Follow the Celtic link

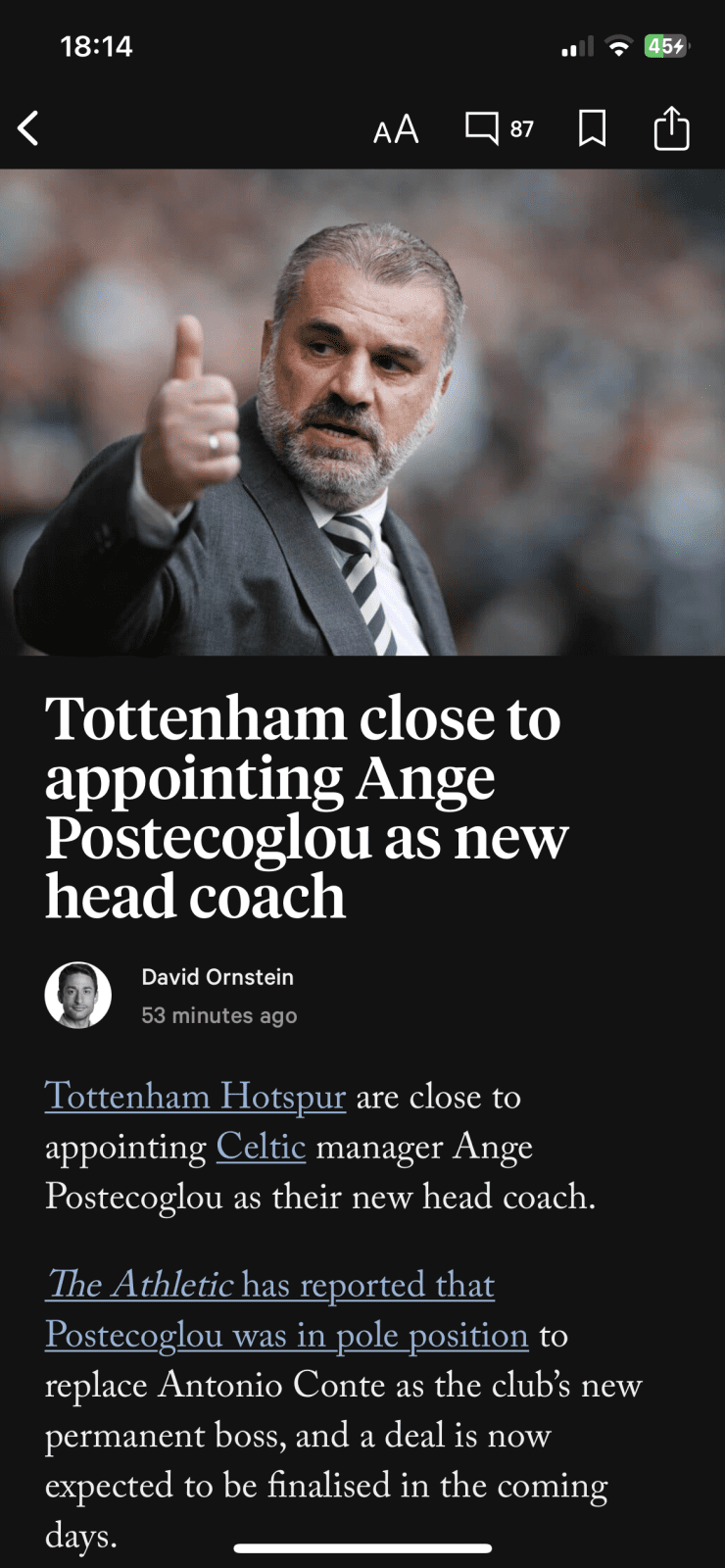(261, 1147)
